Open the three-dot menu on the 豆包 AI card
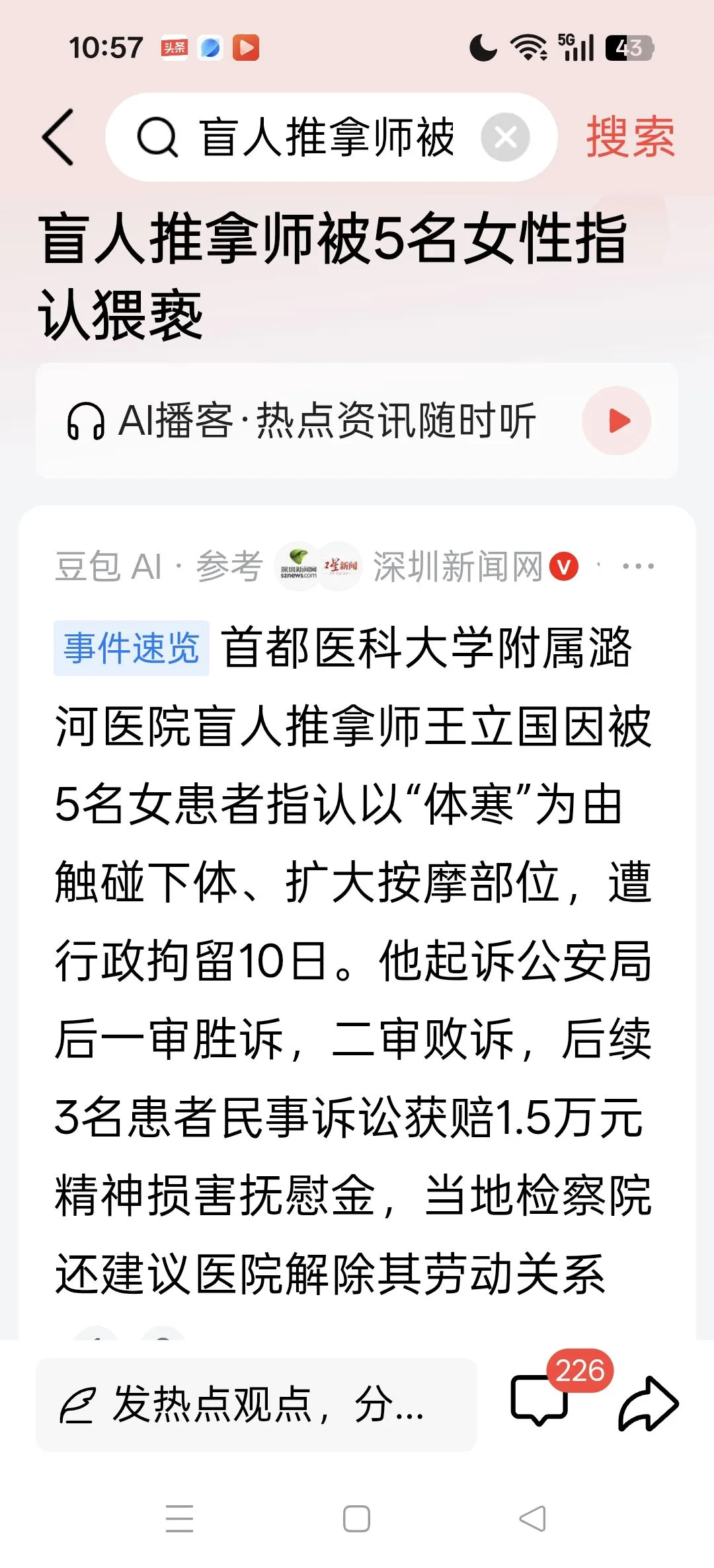The height and width of the screenshot is (1568, 714). [638, 566]
